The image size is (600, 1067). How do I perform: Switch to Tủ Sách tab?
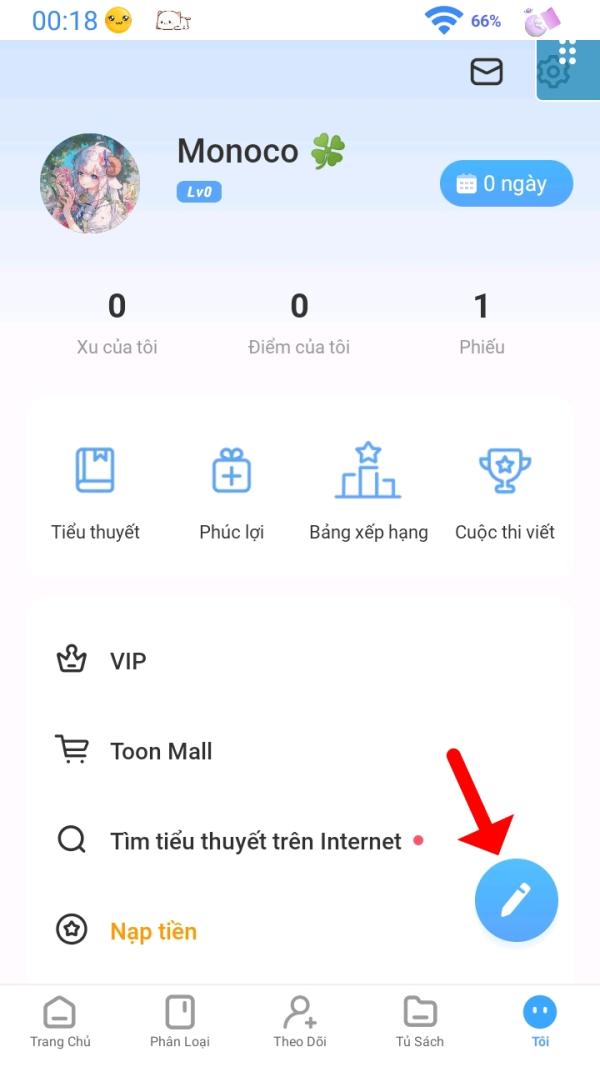[x=420, y=1022]
